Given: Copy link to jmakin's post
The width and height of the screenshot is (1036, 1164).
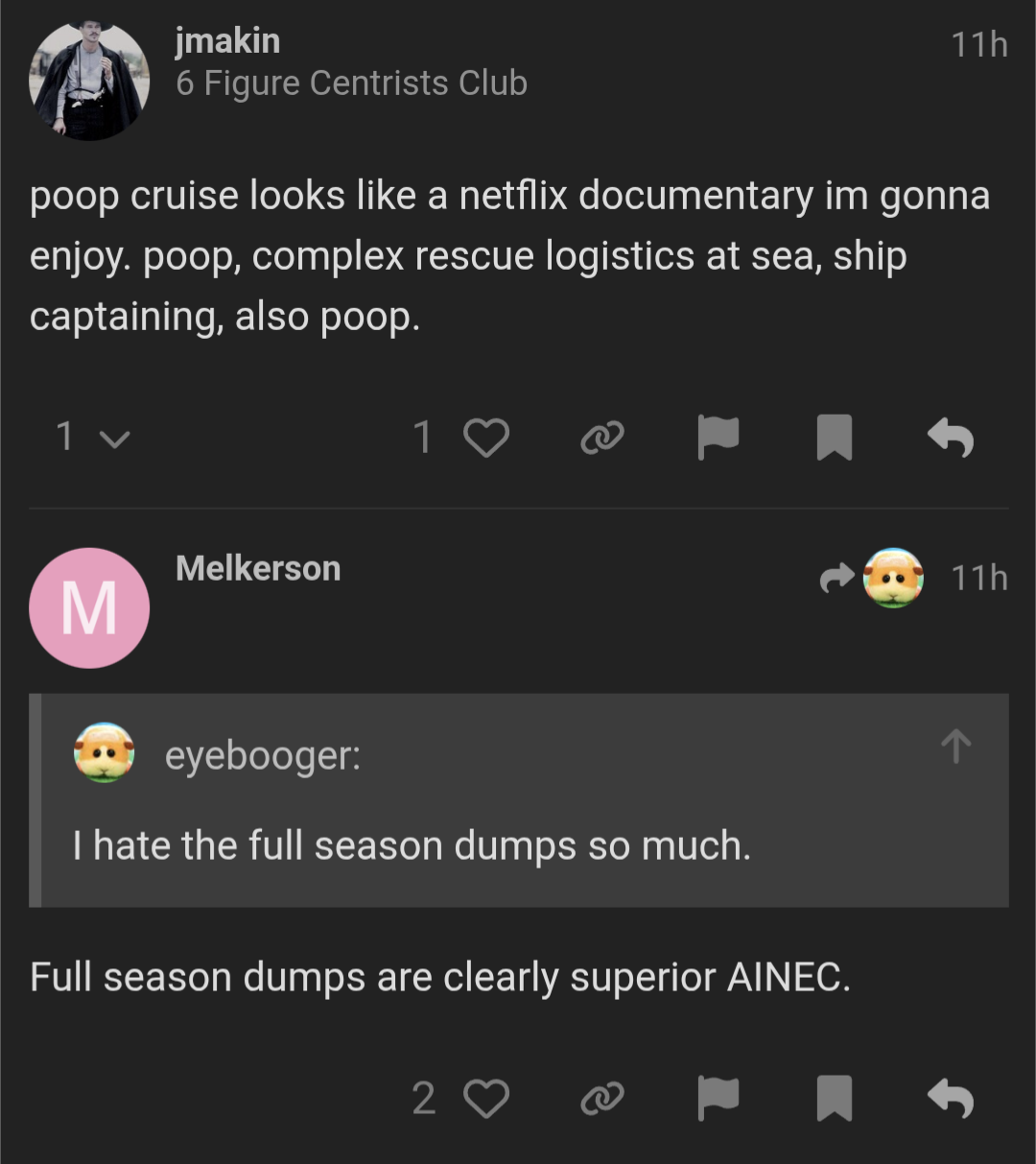Looking at the screenshot, I should 602,438.
